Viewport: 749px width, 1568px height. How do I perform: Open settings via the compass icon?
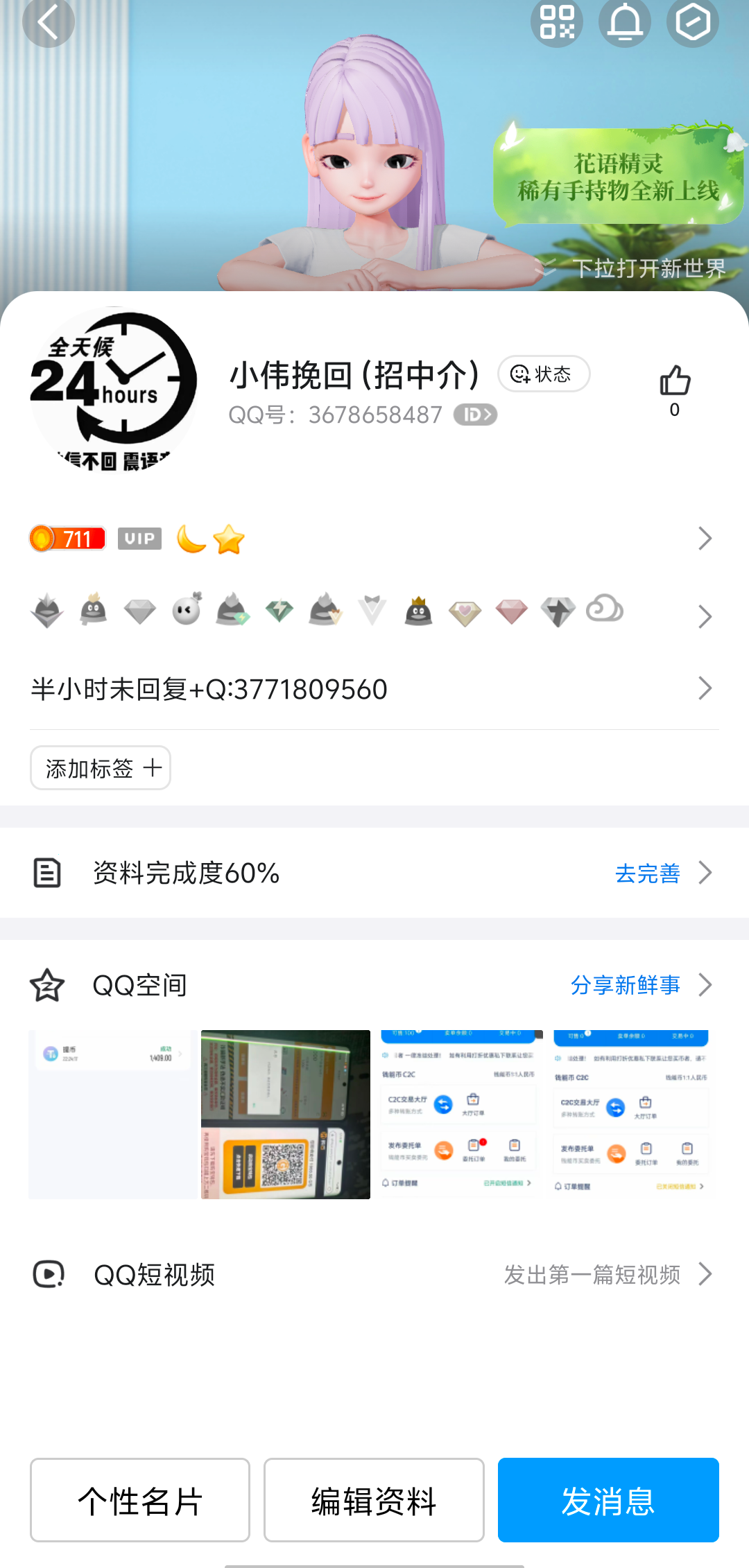pos(691,23)
